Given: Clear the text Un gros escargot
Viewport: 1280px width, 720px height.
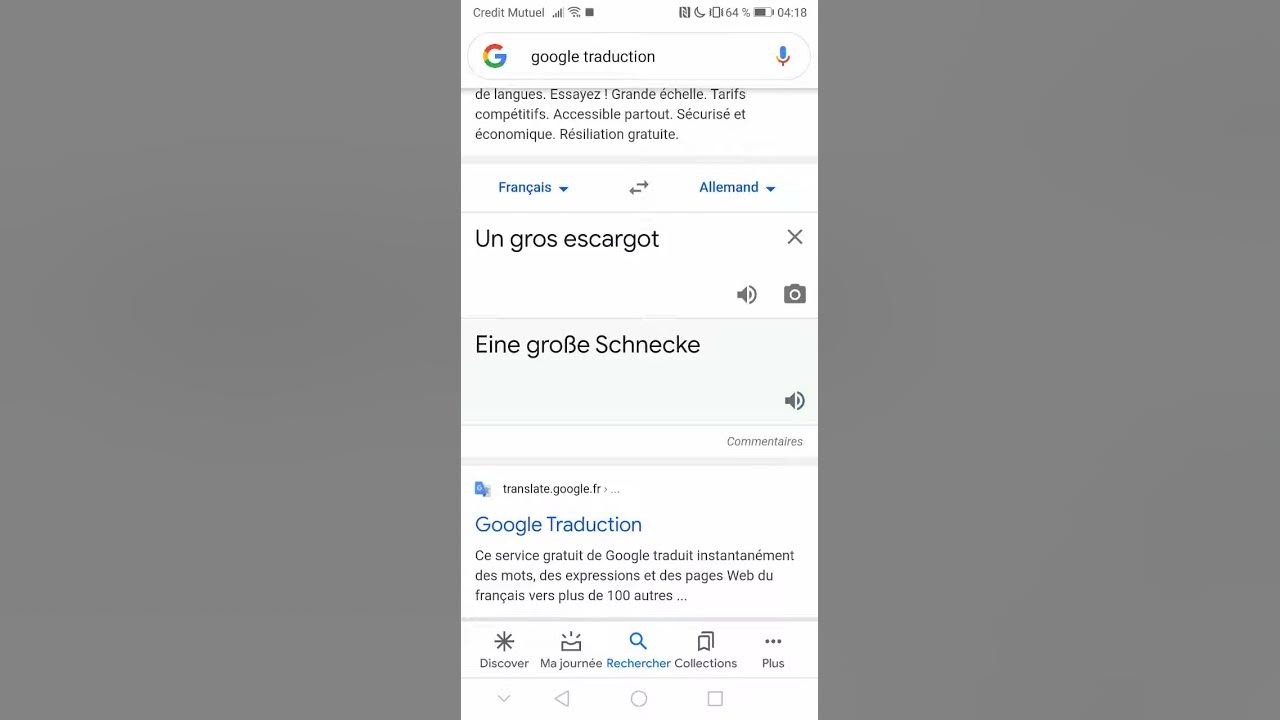Looking at the screenshot, I should 795,237.
